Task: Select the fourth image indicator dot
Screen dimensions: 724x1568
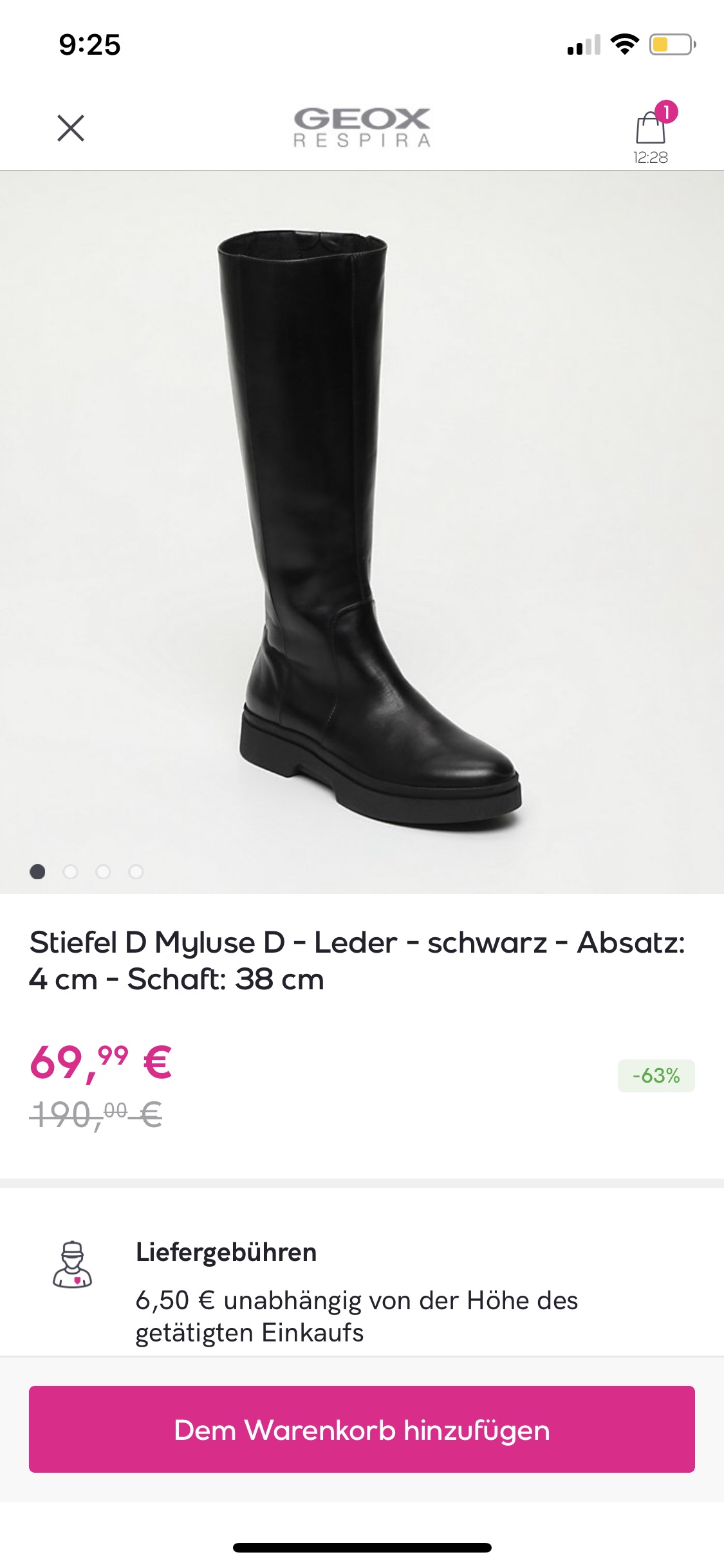Action: coord(136,872)
